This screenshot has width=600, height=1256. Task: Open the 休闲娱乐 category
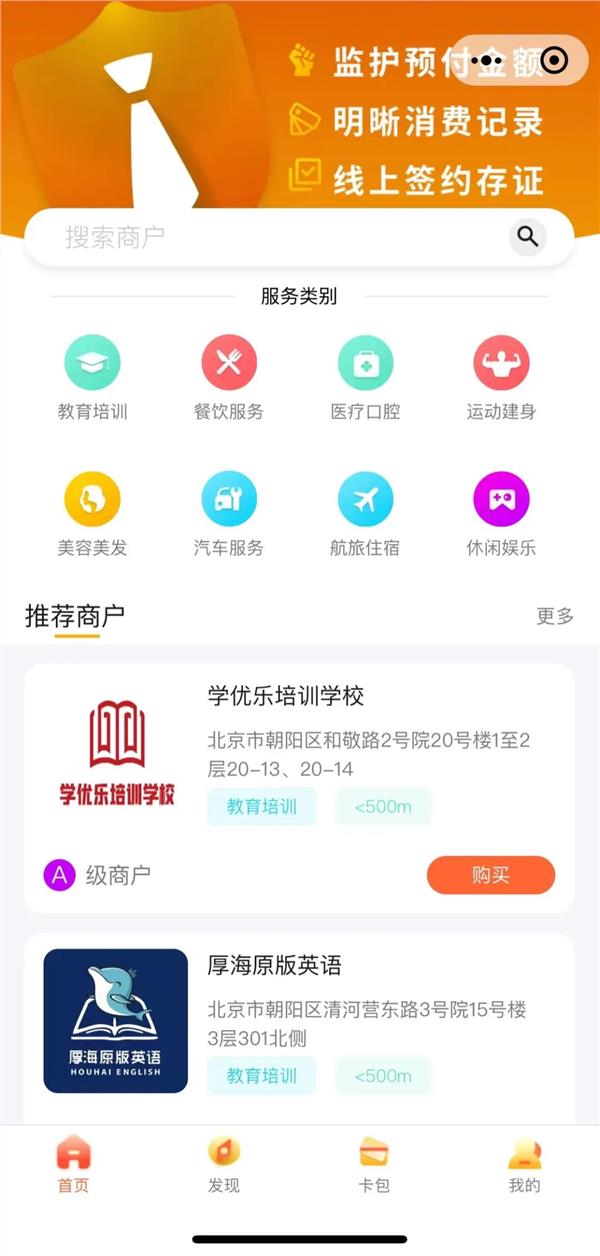coord(501,513)
